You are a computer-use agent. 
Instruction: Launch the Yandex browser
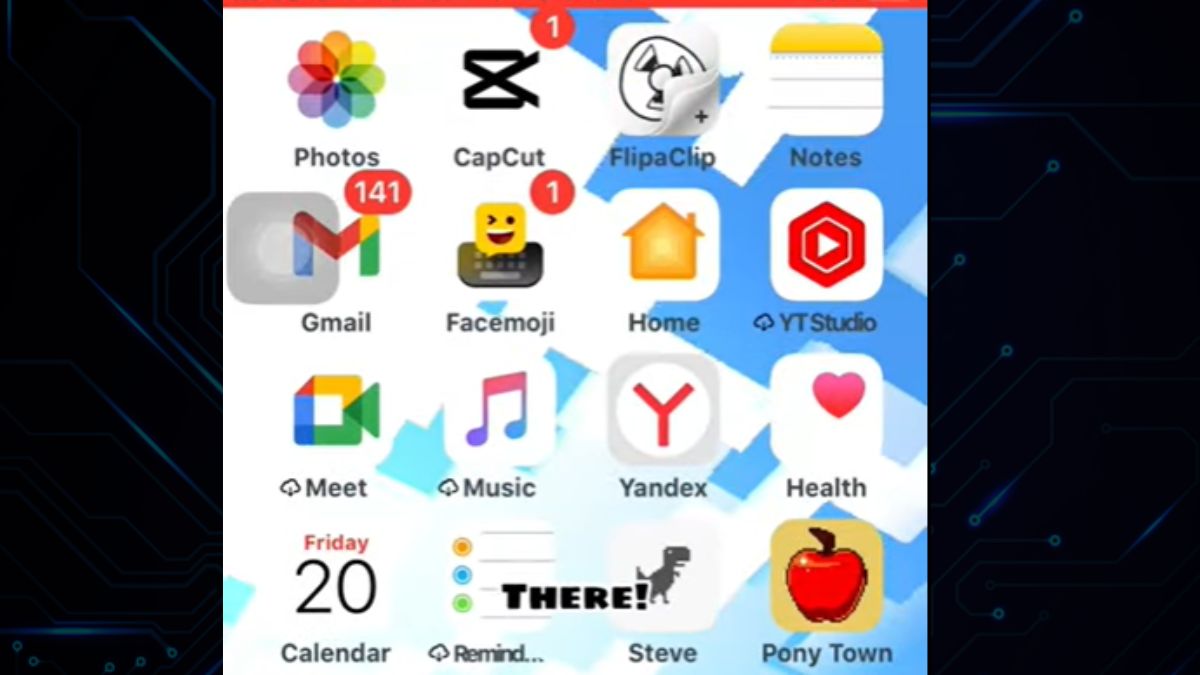pos(663,410)
